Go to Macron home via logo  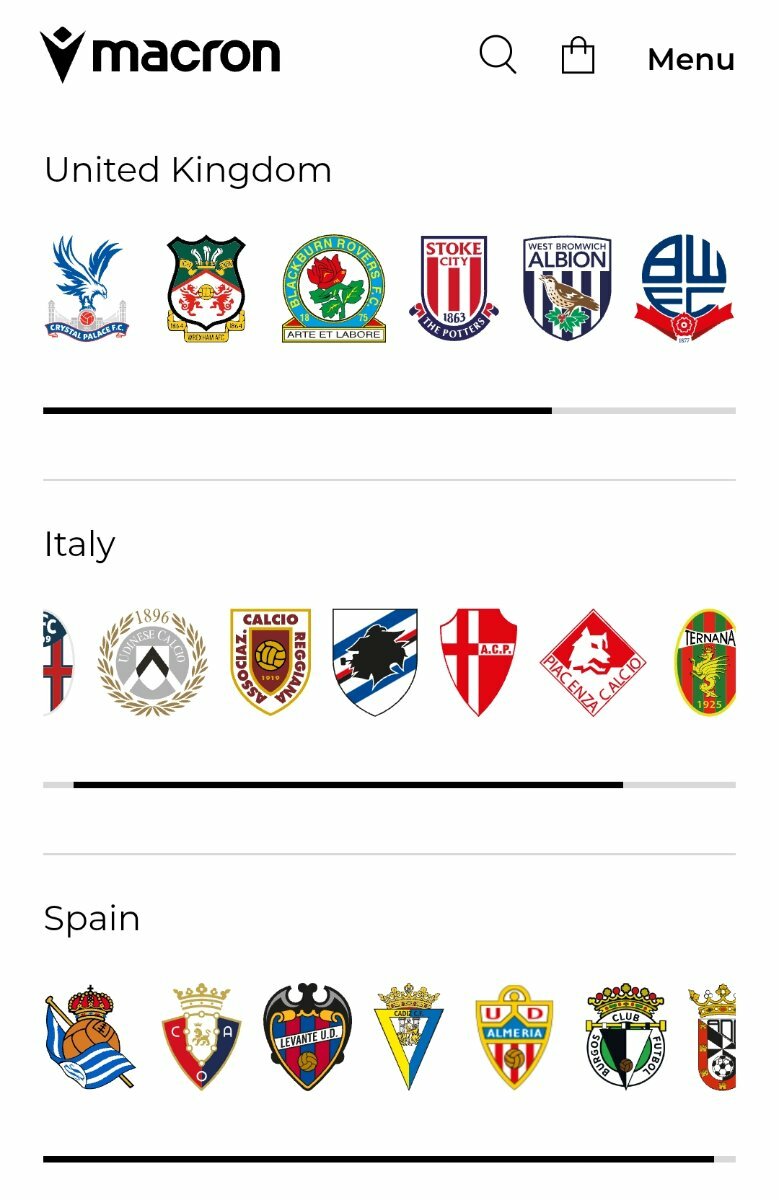pyautogui.click(x=160, y=55)
